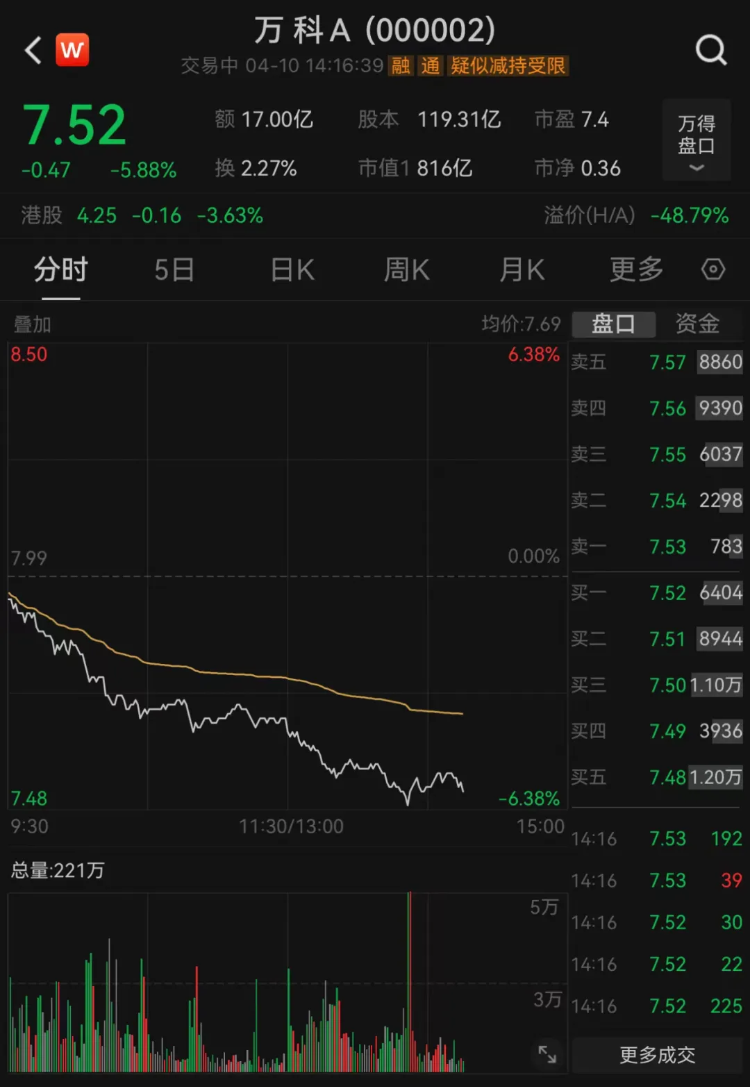Expand the volume chart with corner arrow icon
The image size is (750, 1087).
click(546, 1054)
